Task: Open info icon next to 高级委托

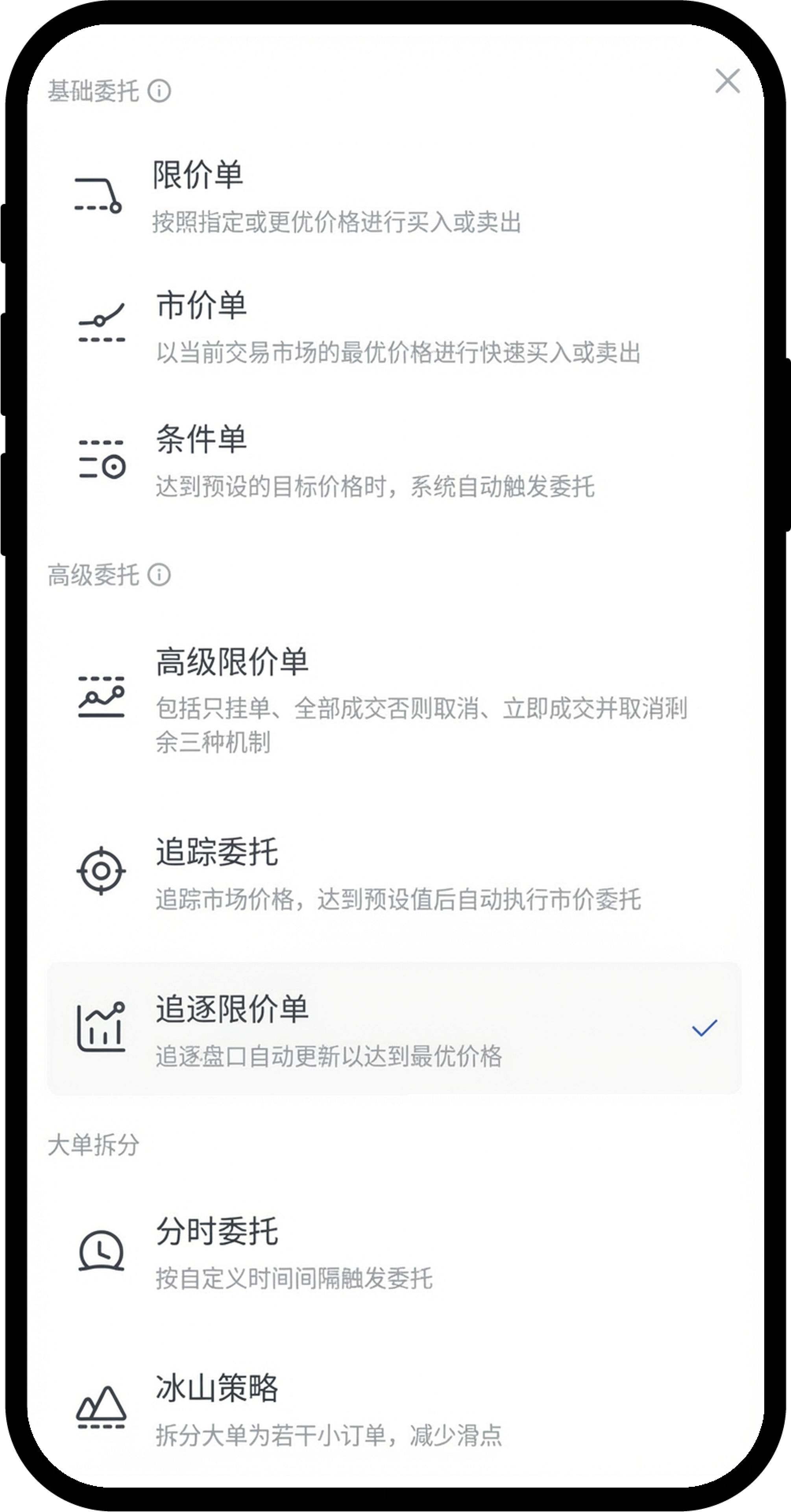Action: point(159,574)
